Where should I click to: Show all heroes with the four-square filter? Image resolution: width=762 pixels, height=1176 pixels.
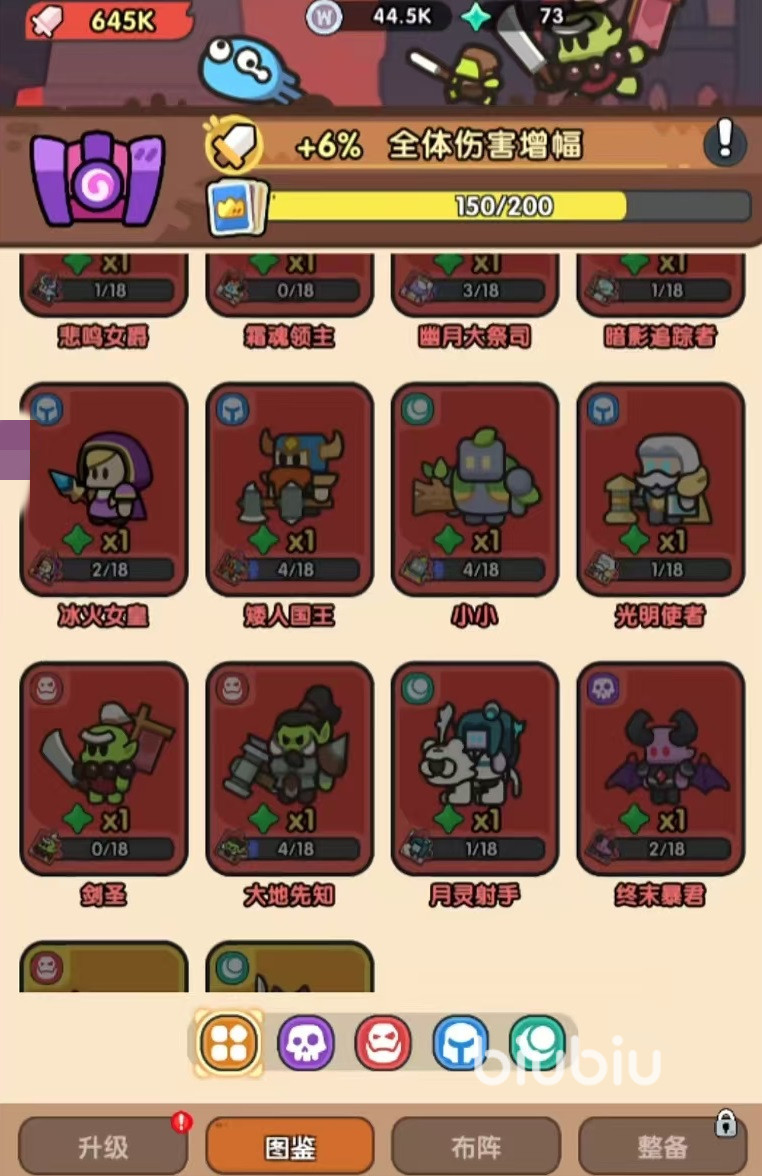229,1043
